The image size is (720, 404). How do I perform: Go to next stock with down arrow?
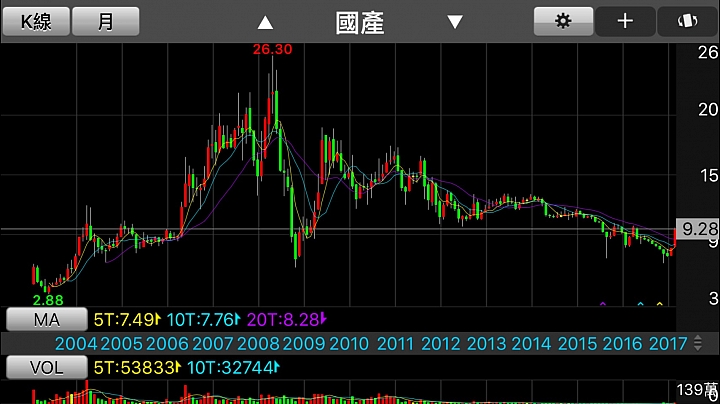(x=455, y=22)
